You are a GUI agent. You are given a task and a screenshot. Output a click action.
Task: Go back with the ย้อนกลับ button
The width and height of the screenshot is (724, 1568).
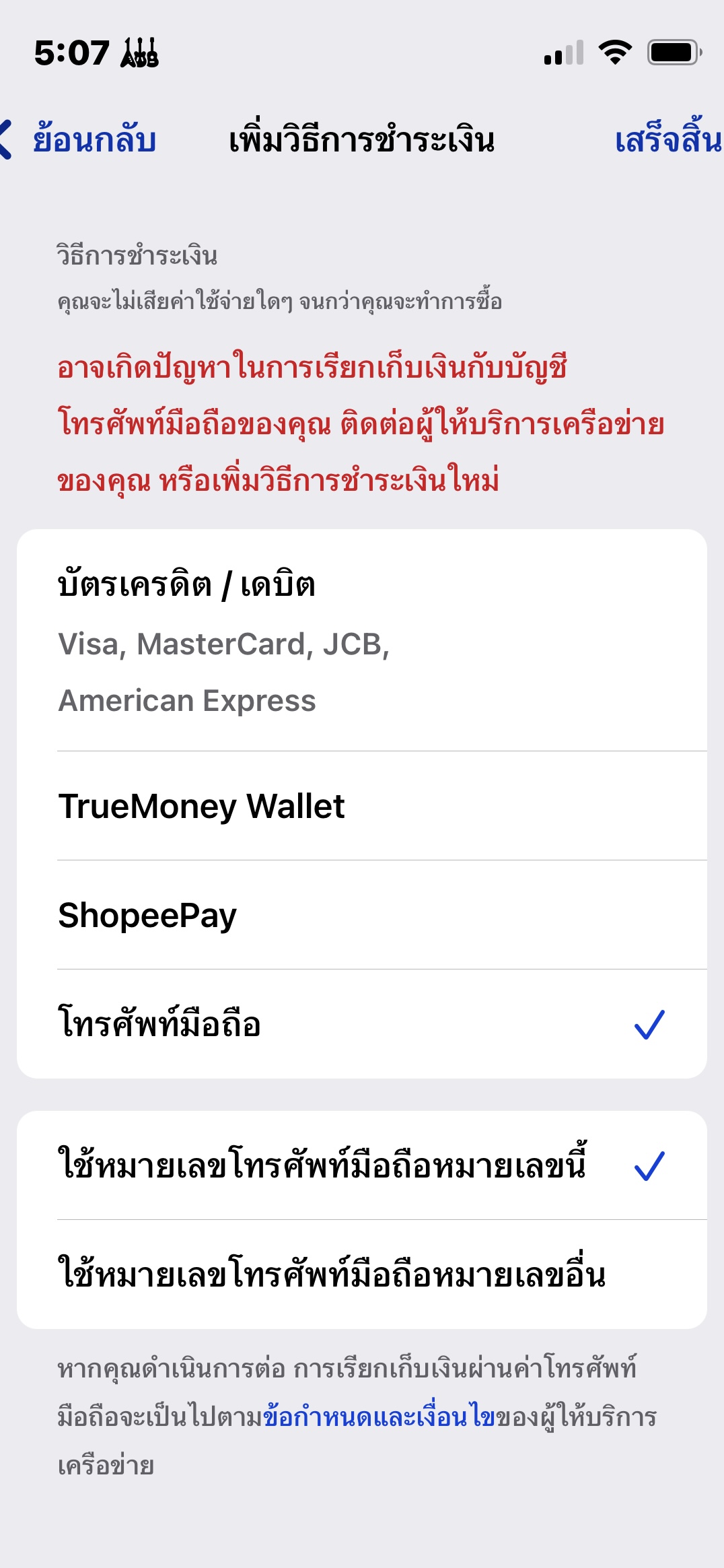[x=79, y=140]
